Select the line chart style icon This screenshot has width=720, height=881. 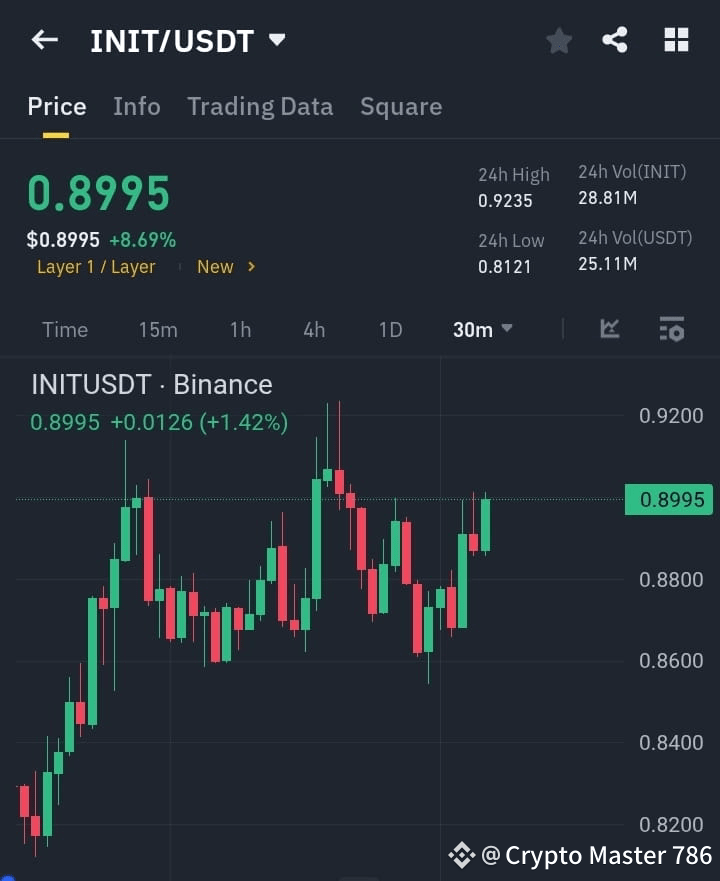pos(610,329)
